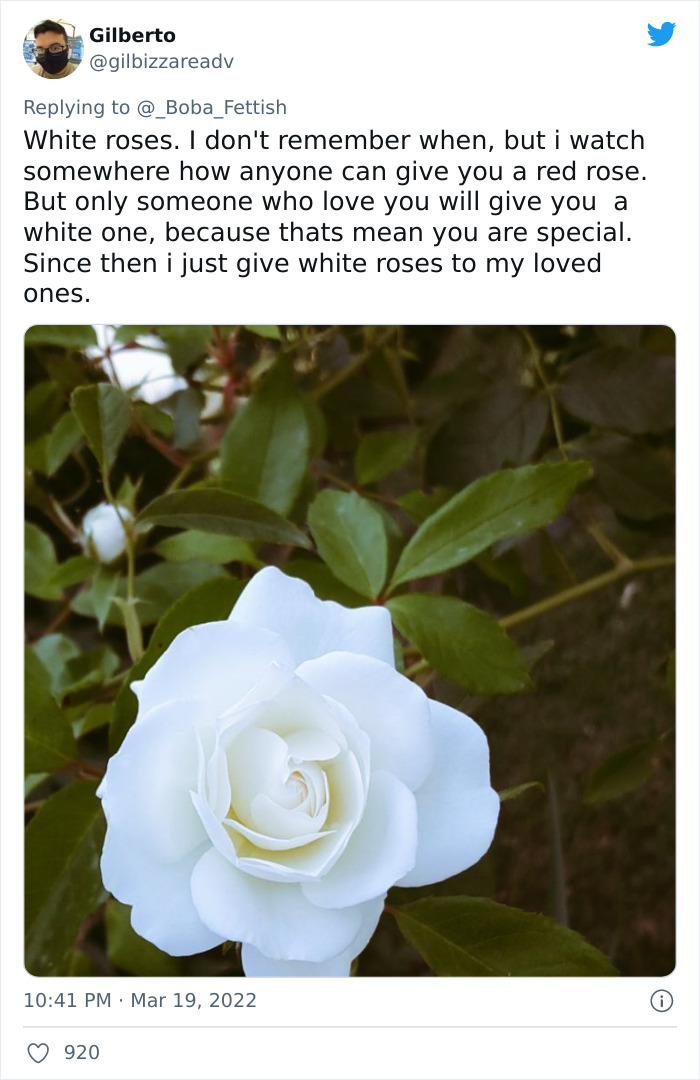Screen dimensions: 700x1080
Task: Open Gilberto's profile picture
Action: [x=52, y=48]
